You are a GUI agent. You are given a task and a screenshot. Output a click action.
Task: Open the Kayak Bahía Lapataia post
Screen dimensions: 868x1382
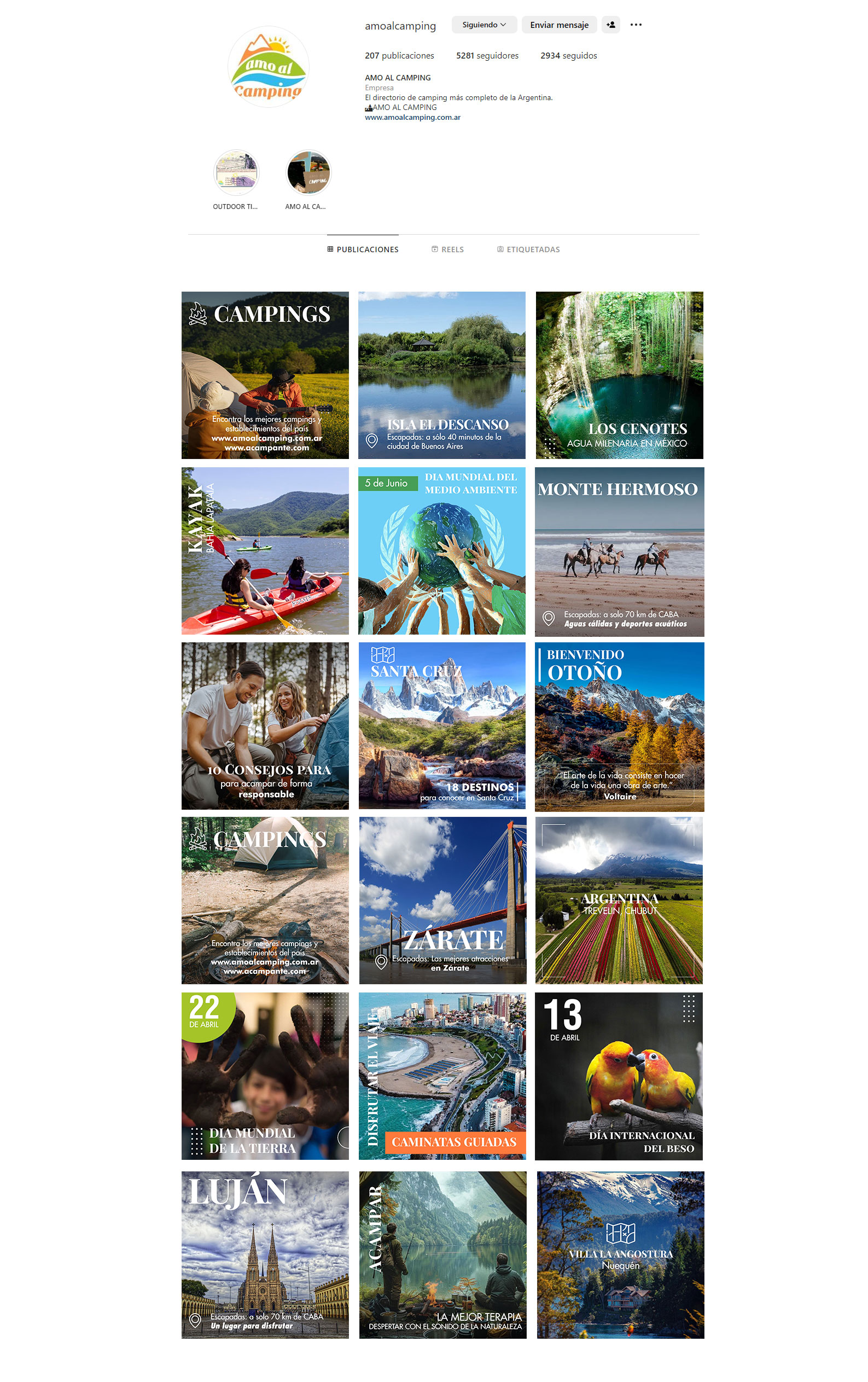point(265,550)
